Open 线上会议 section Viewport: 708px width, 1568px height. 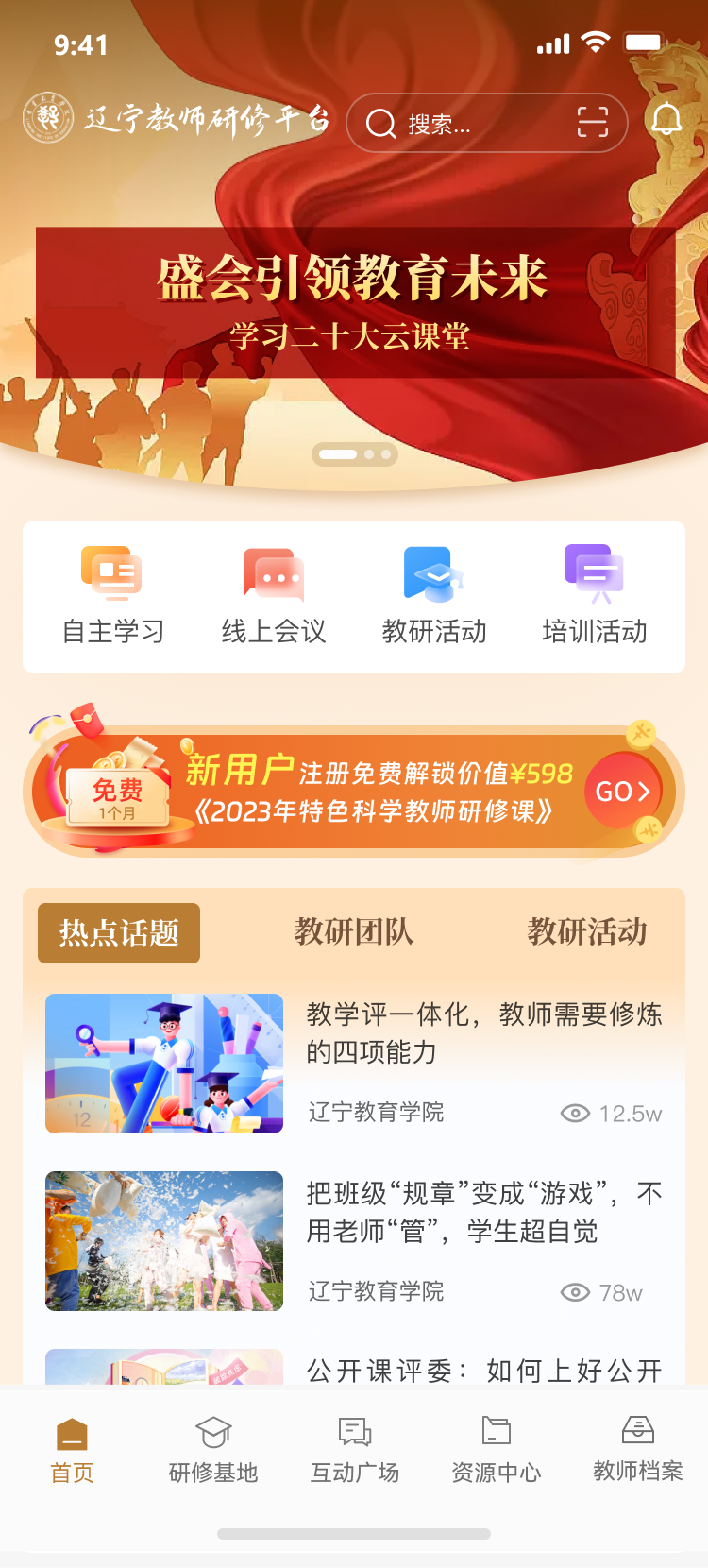point(274,597)
